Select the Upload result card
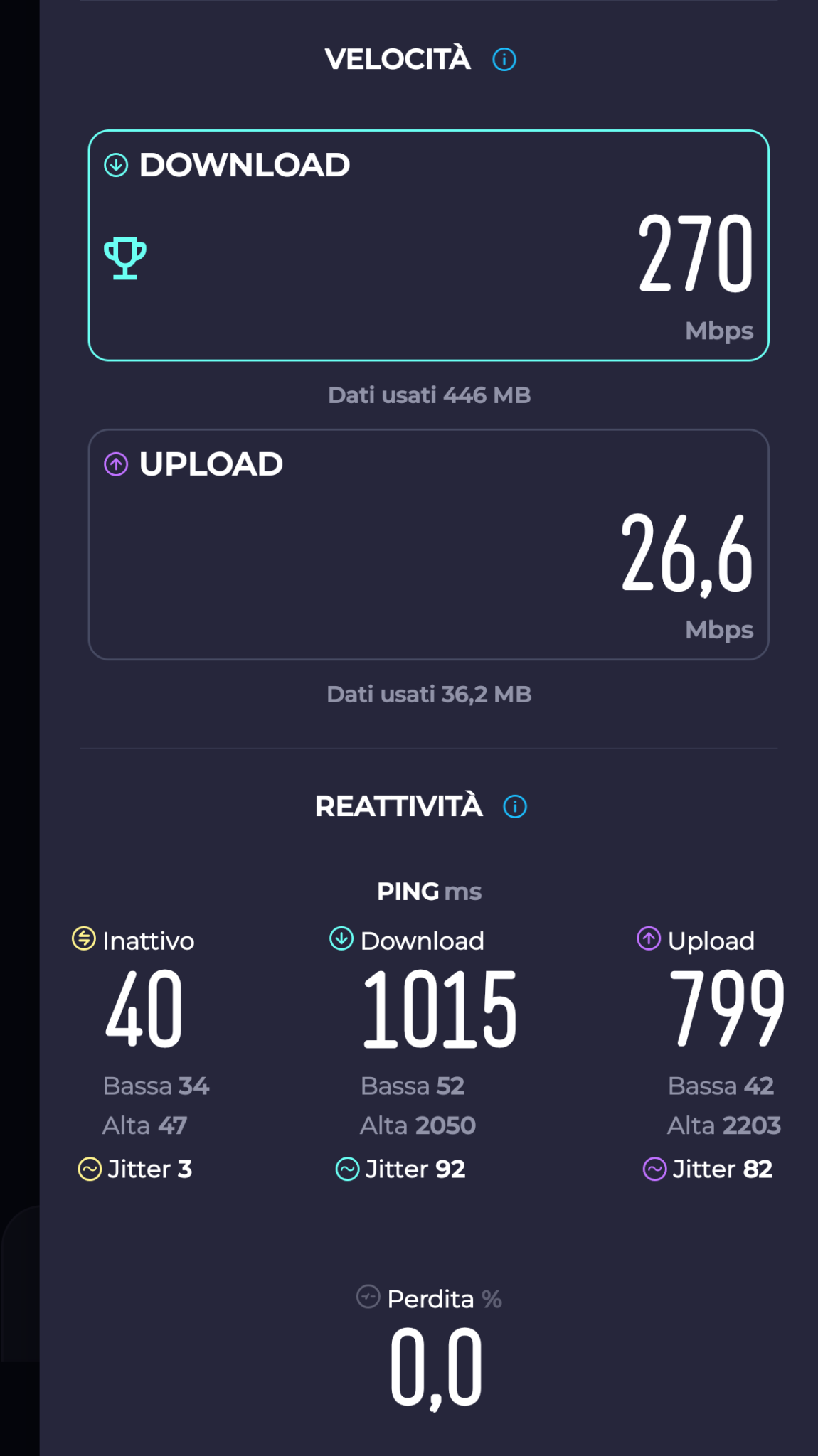 coord(429,545)
